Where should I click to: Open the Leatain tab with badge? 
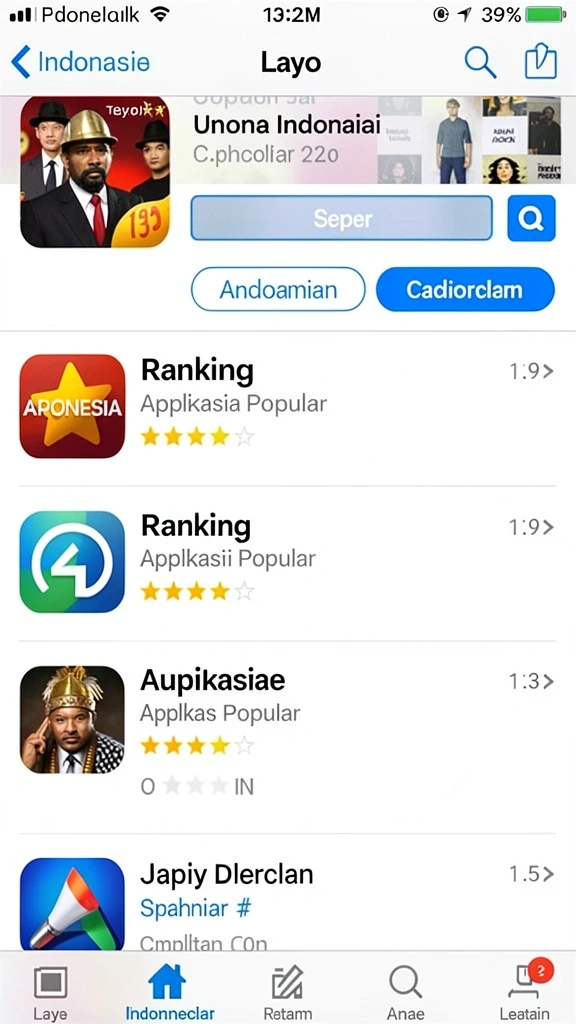click(524, 992)
